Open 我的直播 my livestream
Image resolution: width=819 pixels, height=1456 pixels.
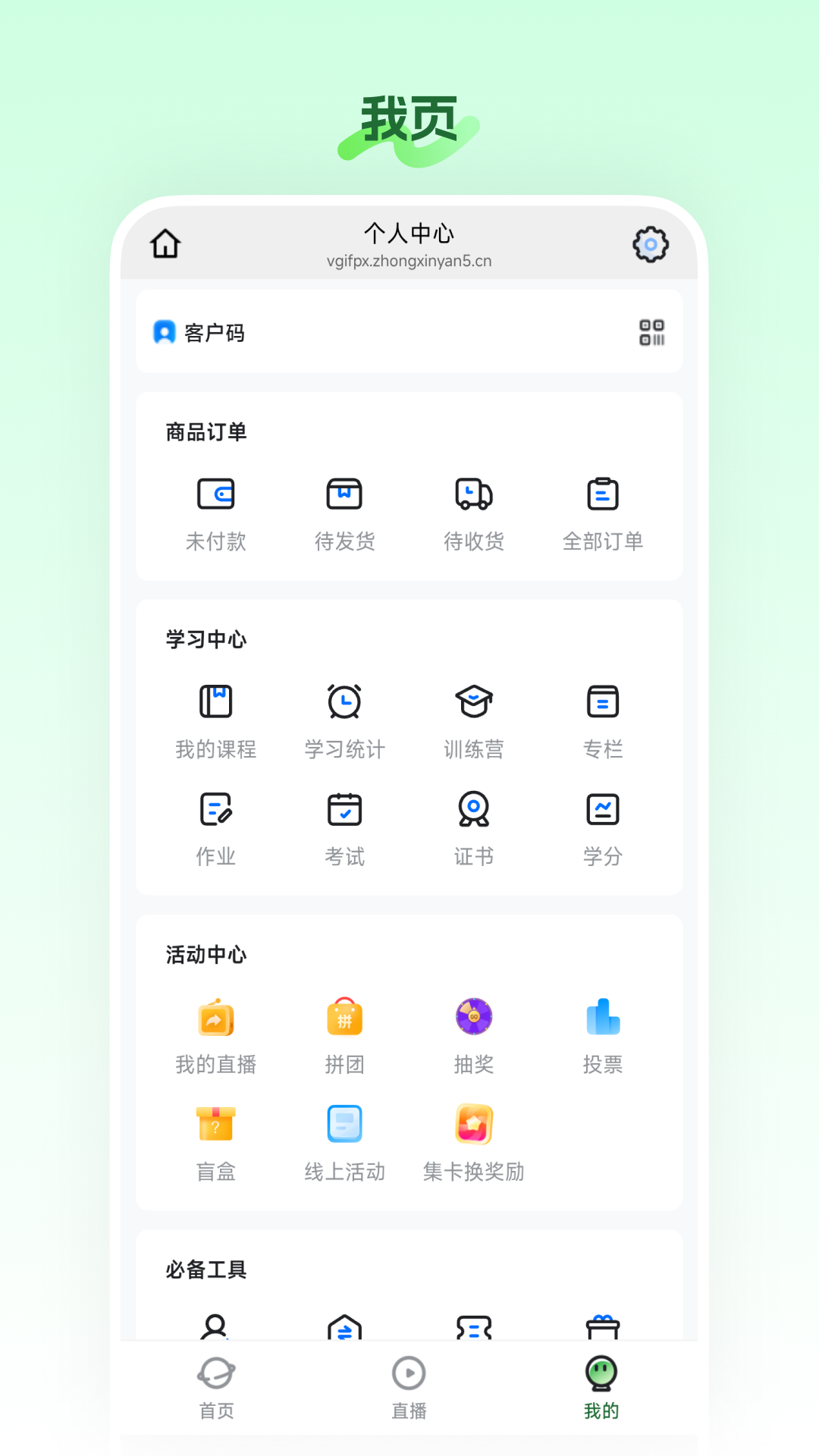pos(216,1034)
